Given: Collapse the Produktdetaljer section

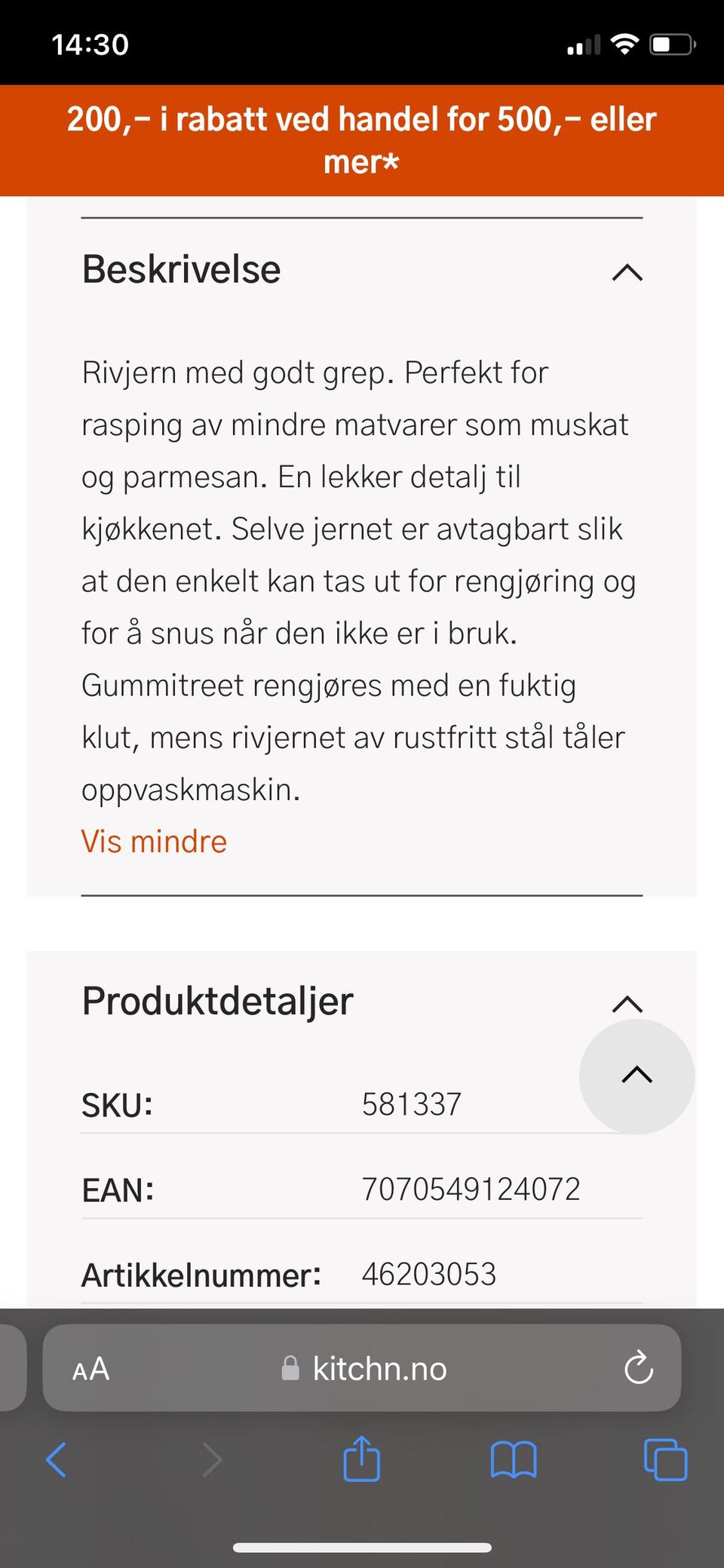Looking at the screenshot, I should (626, 1003).
